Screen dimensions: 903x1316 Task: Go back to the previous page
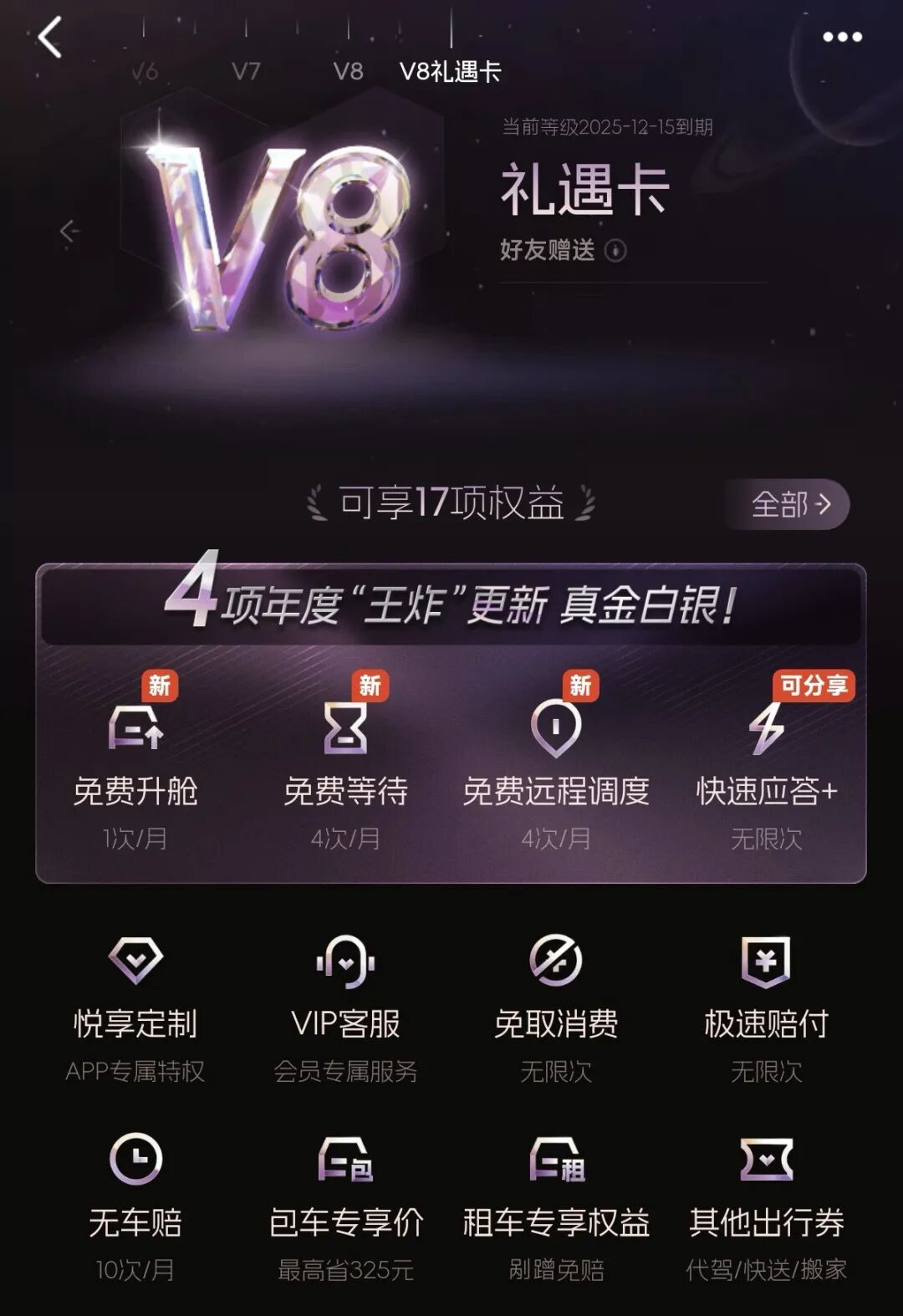(50, 38)
